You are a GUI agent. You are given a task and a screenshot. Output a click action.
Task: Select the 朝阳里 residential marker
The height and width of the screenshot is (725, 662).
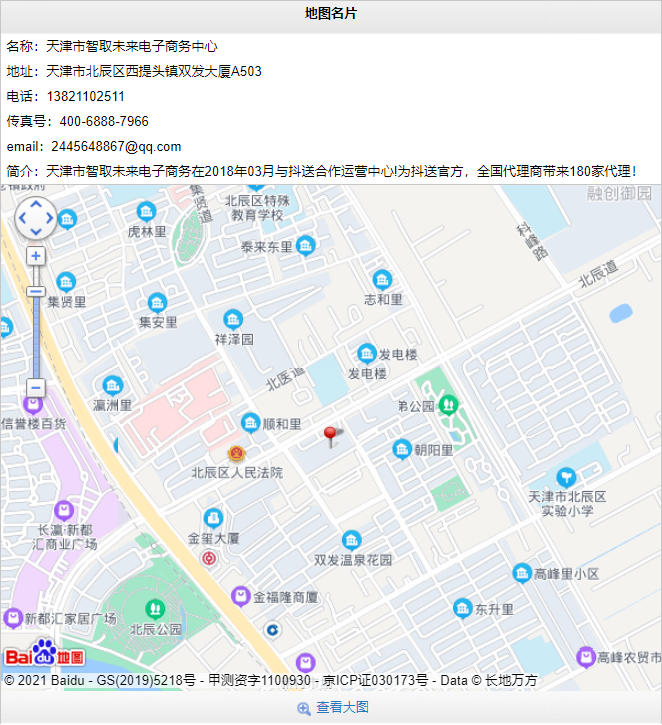click(402, 450)
